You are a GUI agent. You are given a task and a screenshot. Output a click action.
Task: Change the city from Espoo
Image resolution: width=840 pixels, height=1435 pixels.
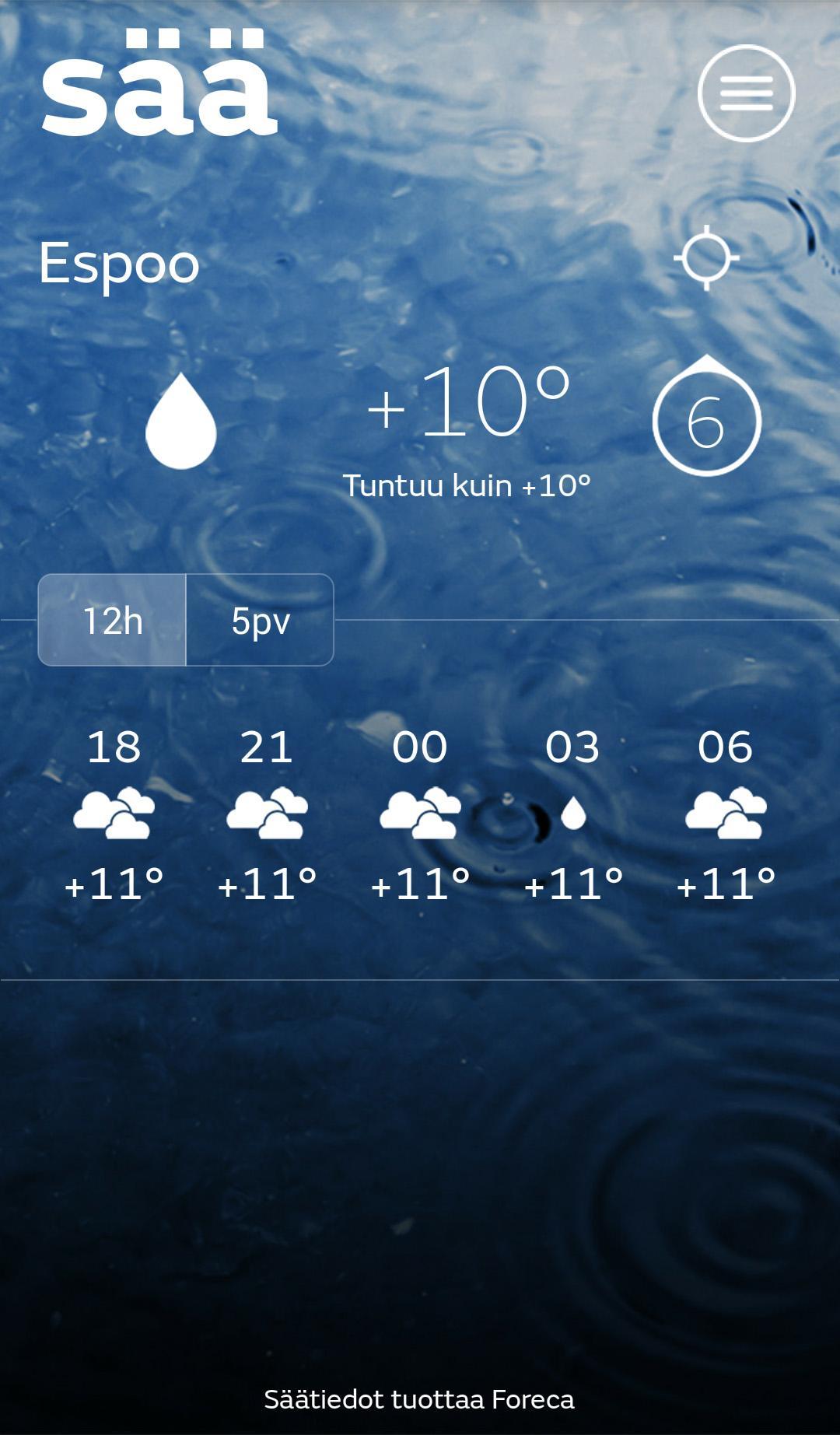click(119, 264)
